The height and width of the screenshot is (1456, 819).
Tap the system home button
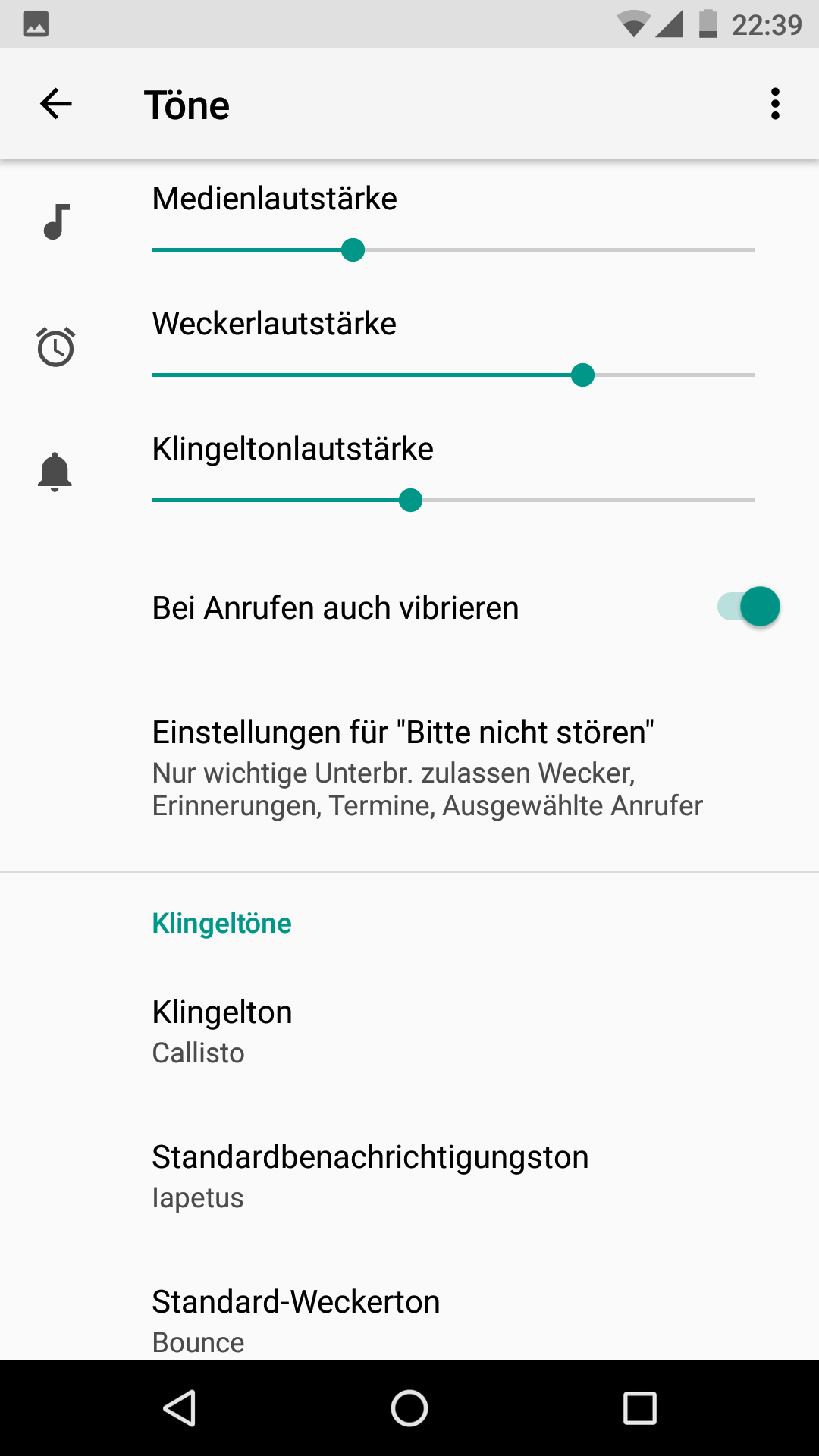pos(409,1409)
